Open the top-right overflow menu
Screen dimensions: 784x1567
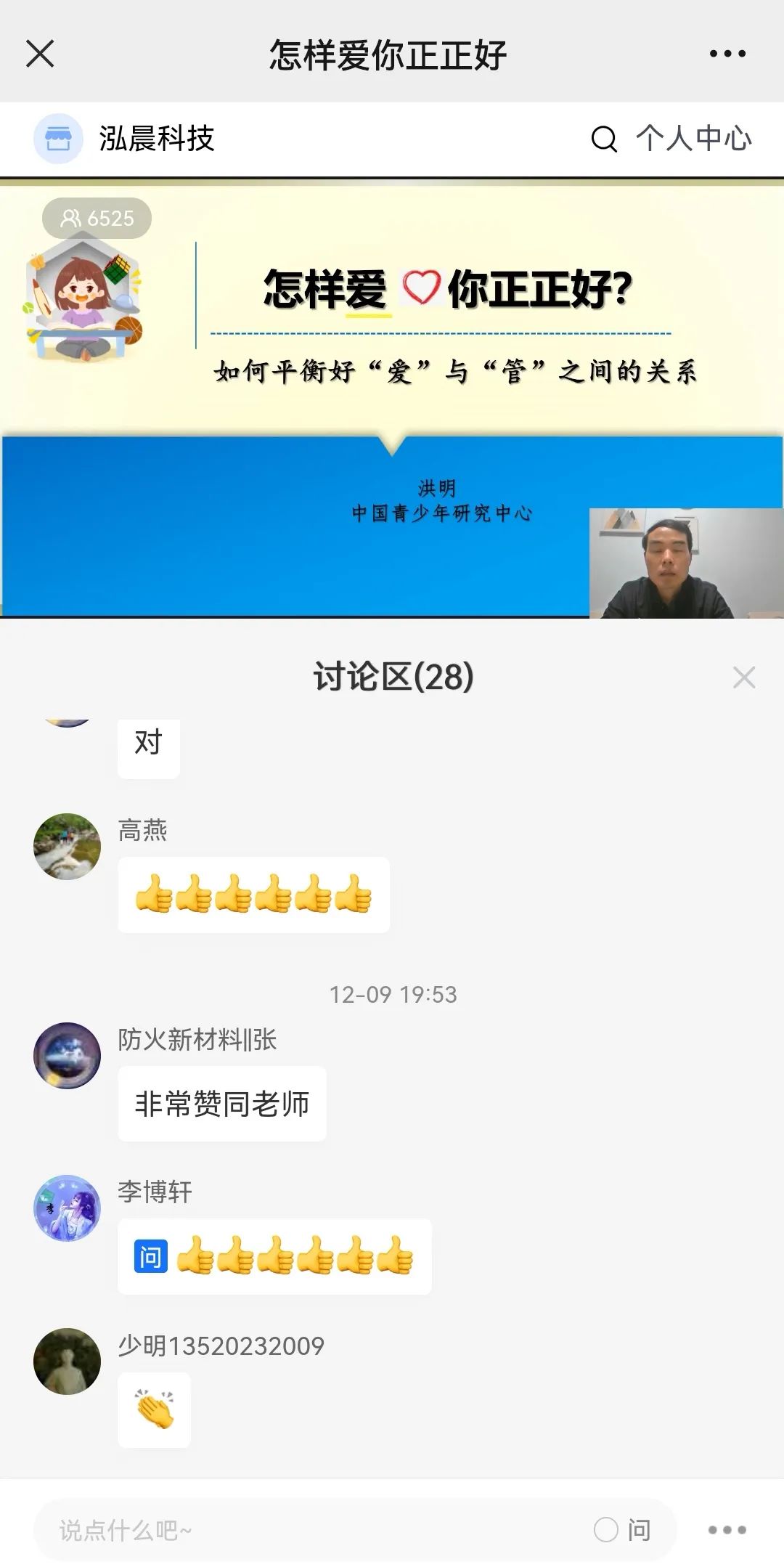click(x=727, y=54)
